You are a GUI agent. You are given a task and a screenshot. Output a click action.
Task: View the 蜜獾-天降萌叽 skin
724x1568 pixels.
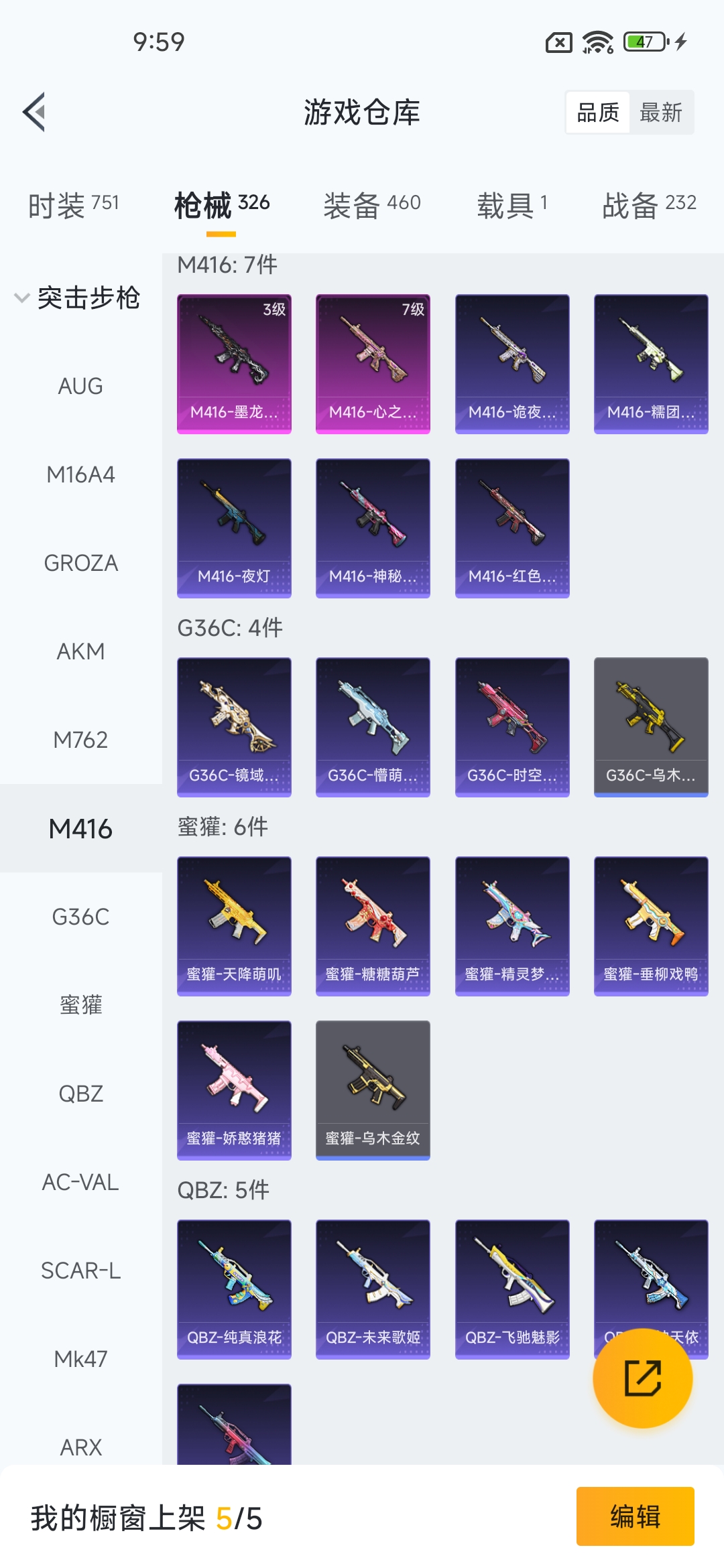[x=234, y=926]
